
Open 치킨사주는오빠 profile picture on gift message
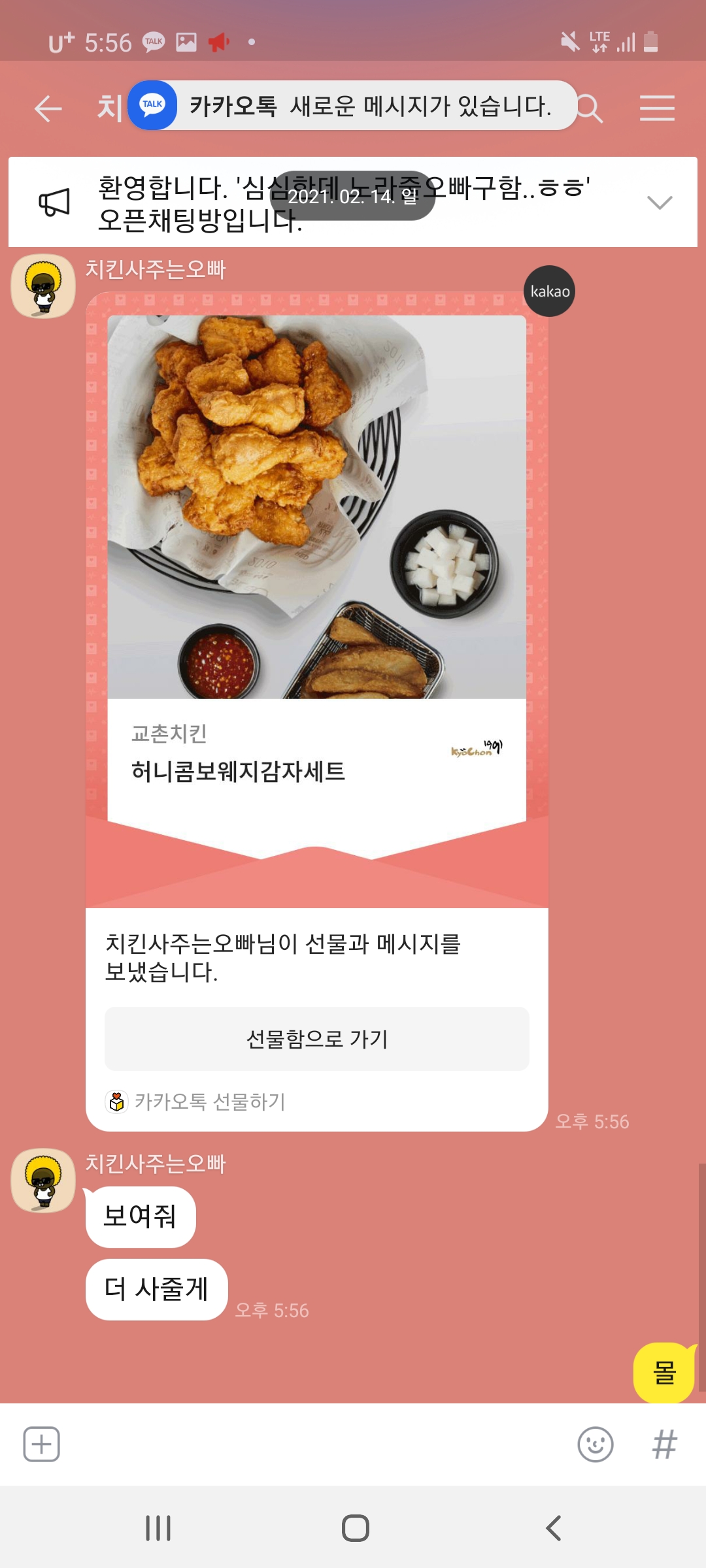click(43, 286)
